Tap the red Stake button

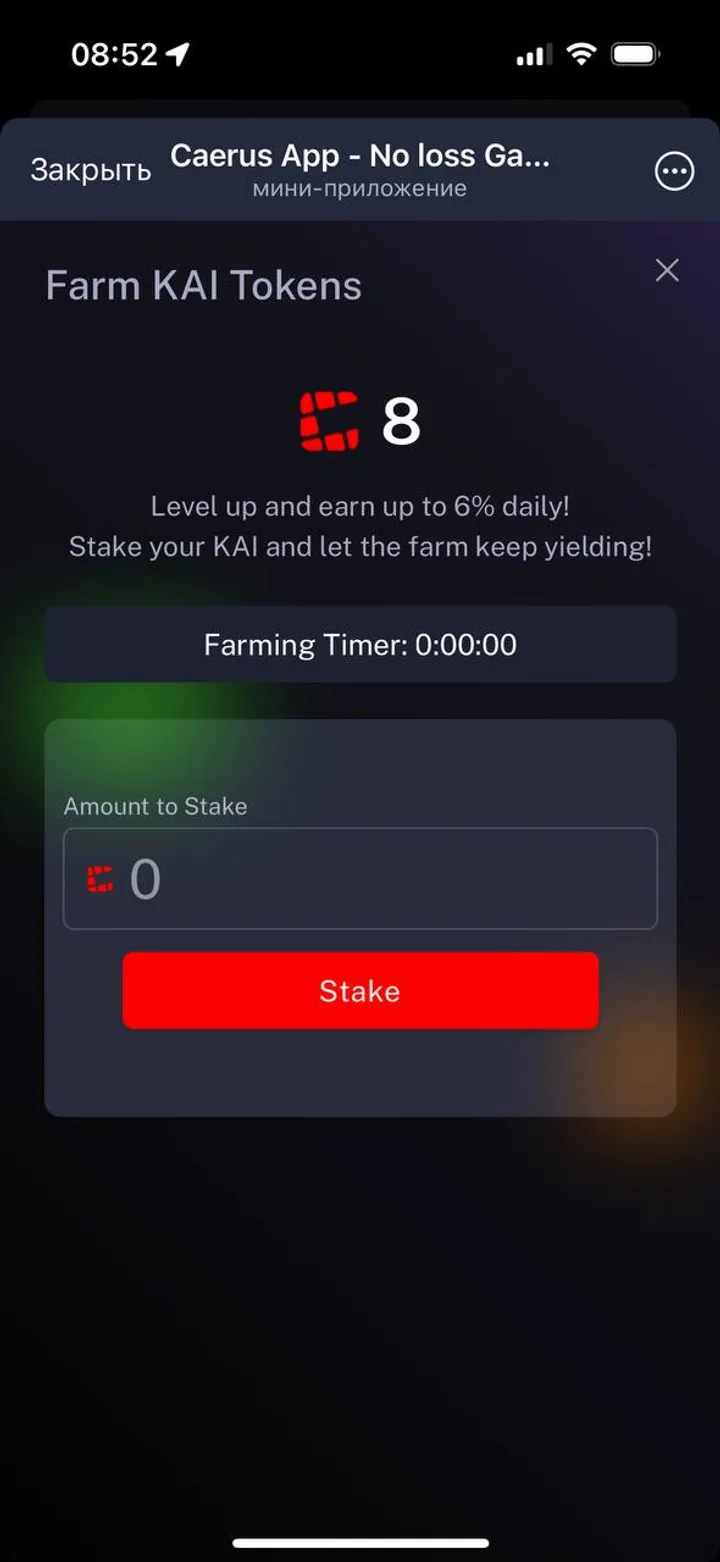click(x=360, y=991)
